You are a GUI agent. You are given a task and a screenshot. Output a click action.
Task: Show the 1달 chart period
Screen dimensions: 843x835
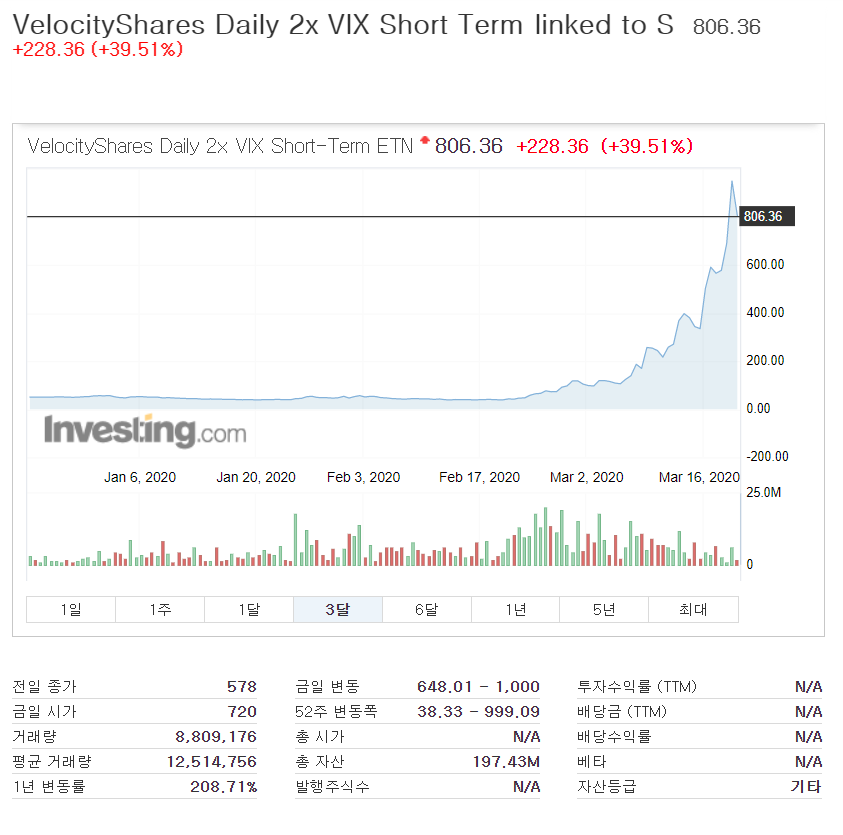pyautogui.click(x=249, y=609)
